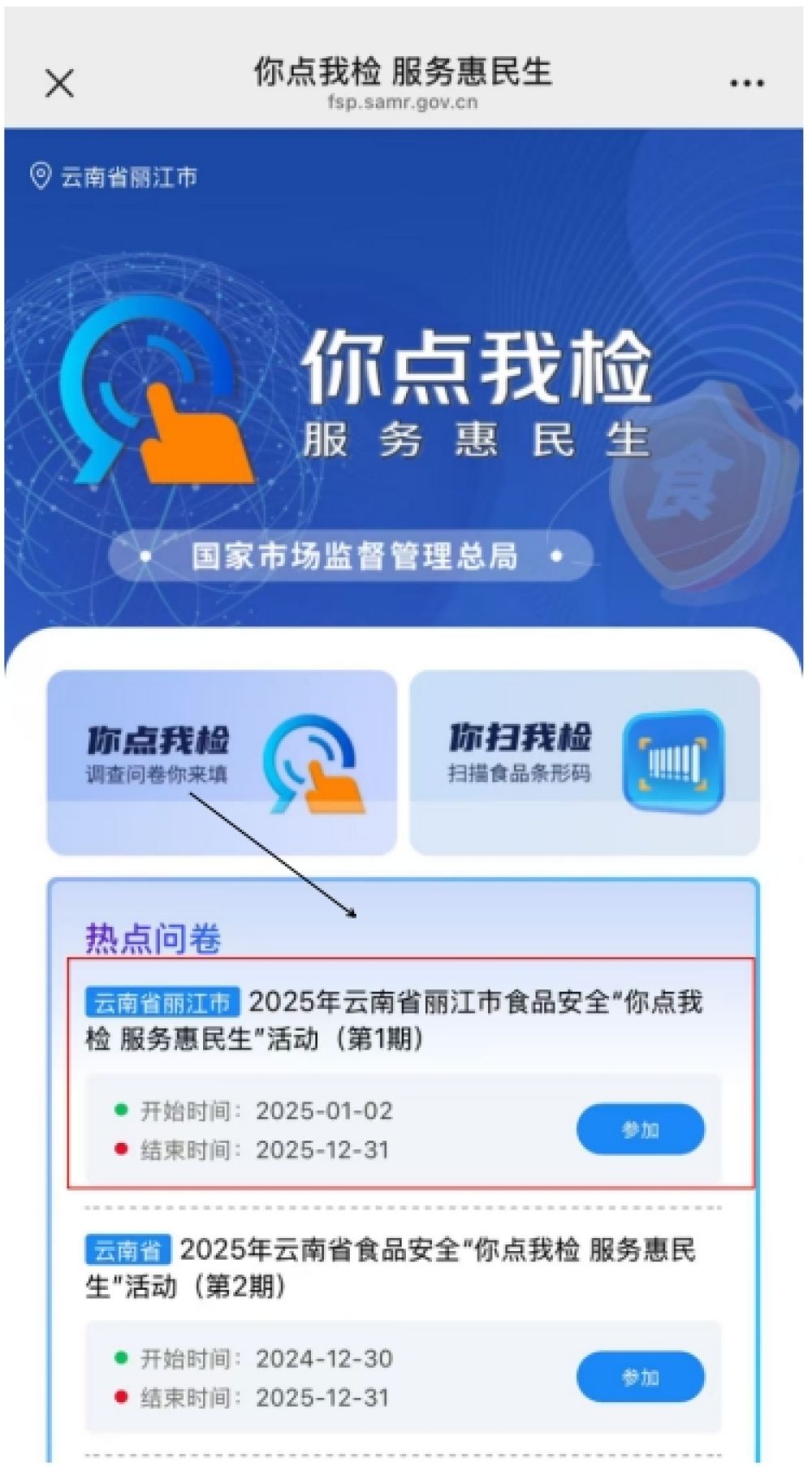Image resolution: width=812 pixels, height=1467 pixels.
Task: Open 你点我检 questionnaire card
Action: 222,762
